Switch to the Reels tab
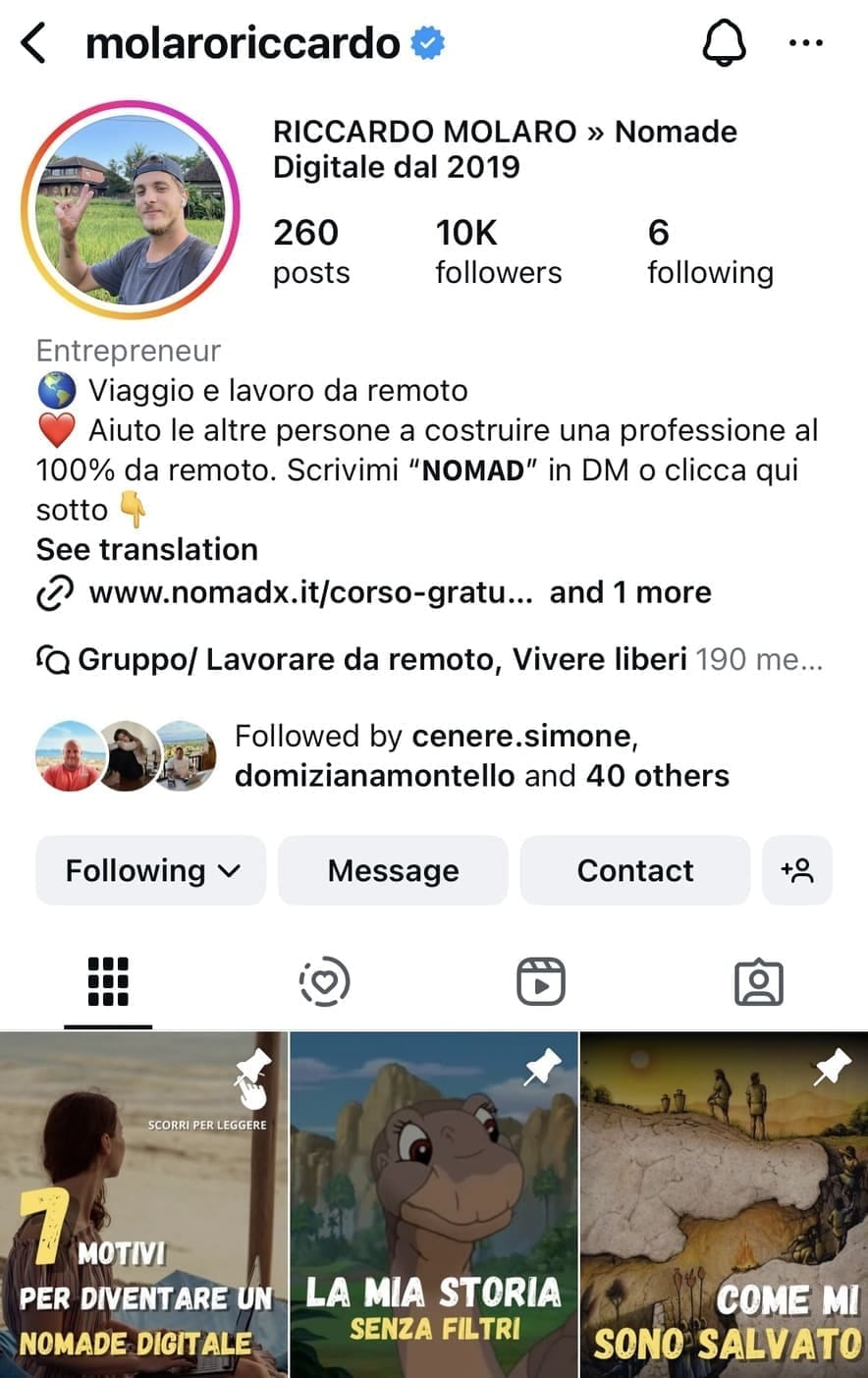868x1378 pixels. tap(541, 981)
